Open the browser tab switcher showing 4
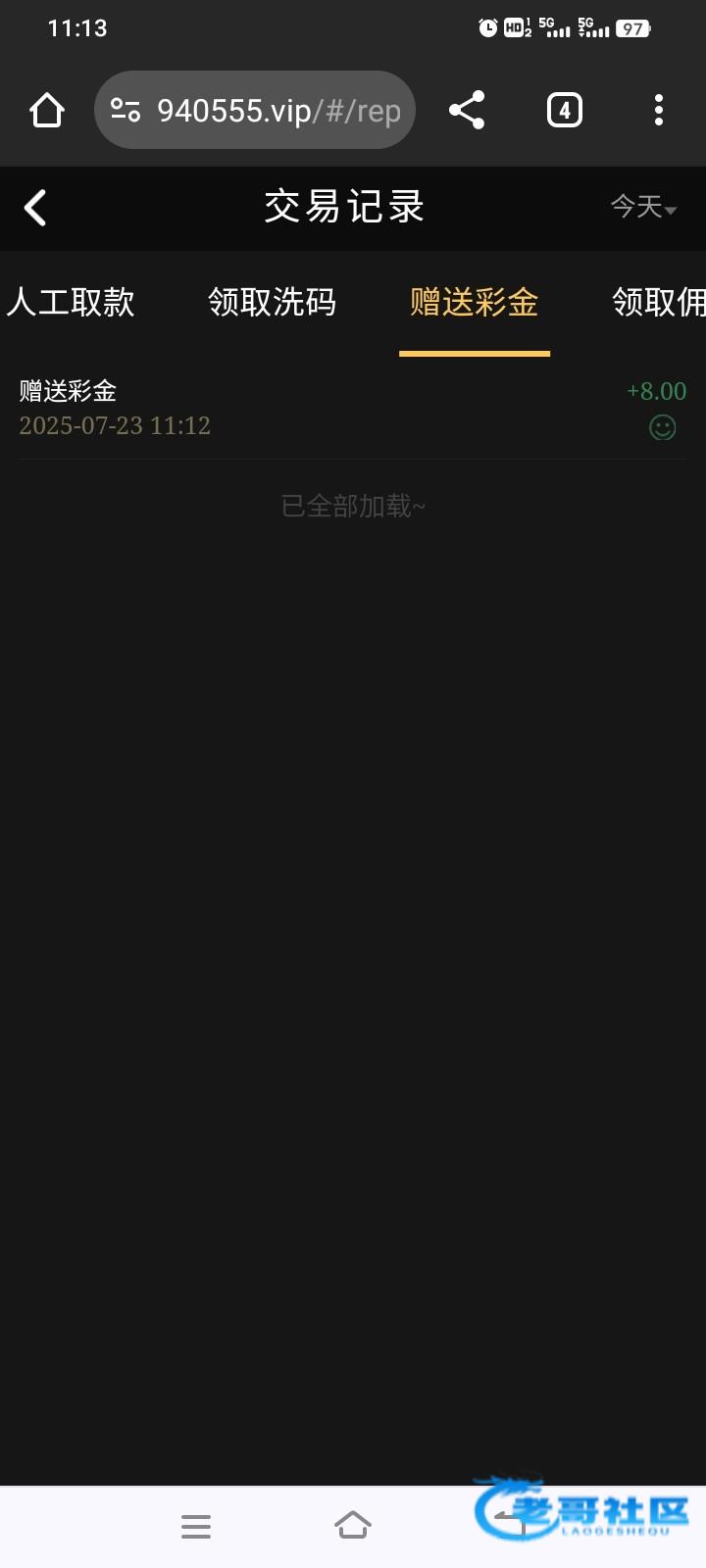 [565, 110]
